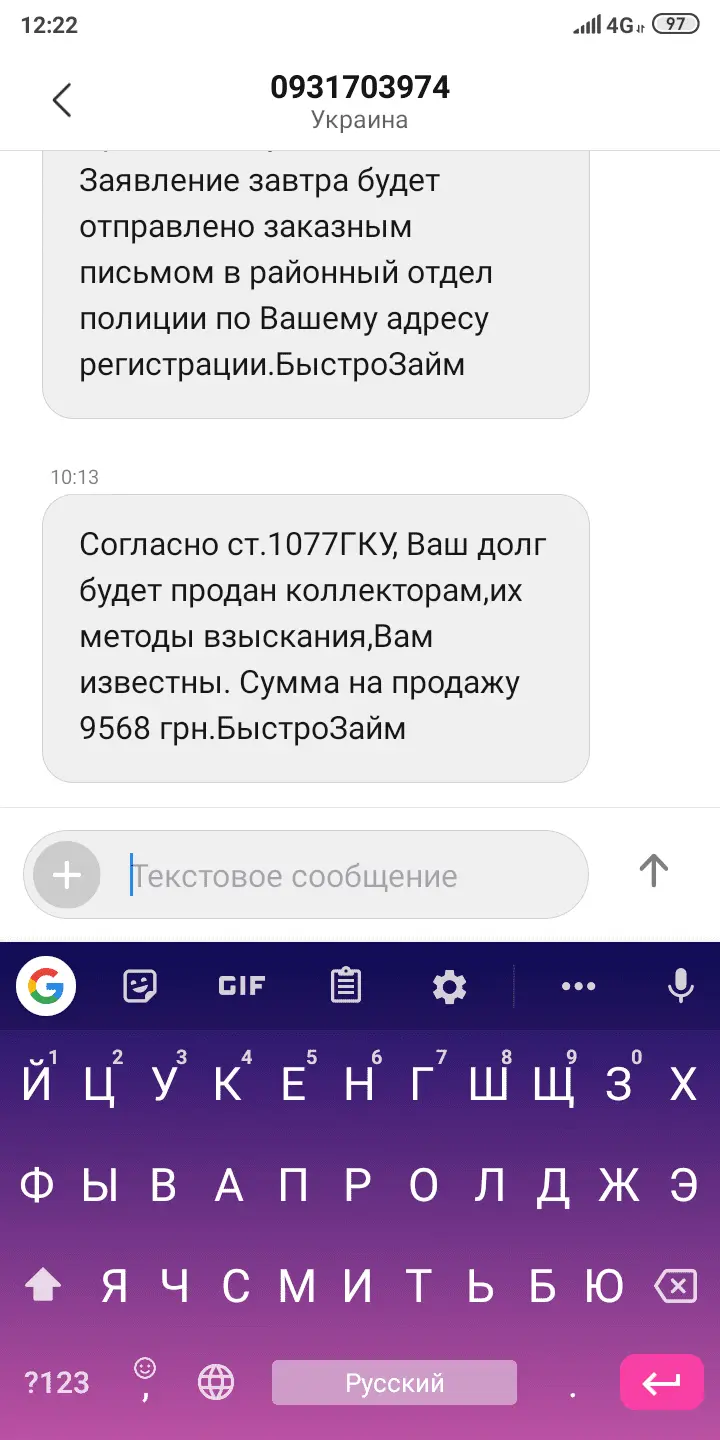The image size is (720, 1440).
Task: Open Google search on the keyboard
Action: point(46,987)
